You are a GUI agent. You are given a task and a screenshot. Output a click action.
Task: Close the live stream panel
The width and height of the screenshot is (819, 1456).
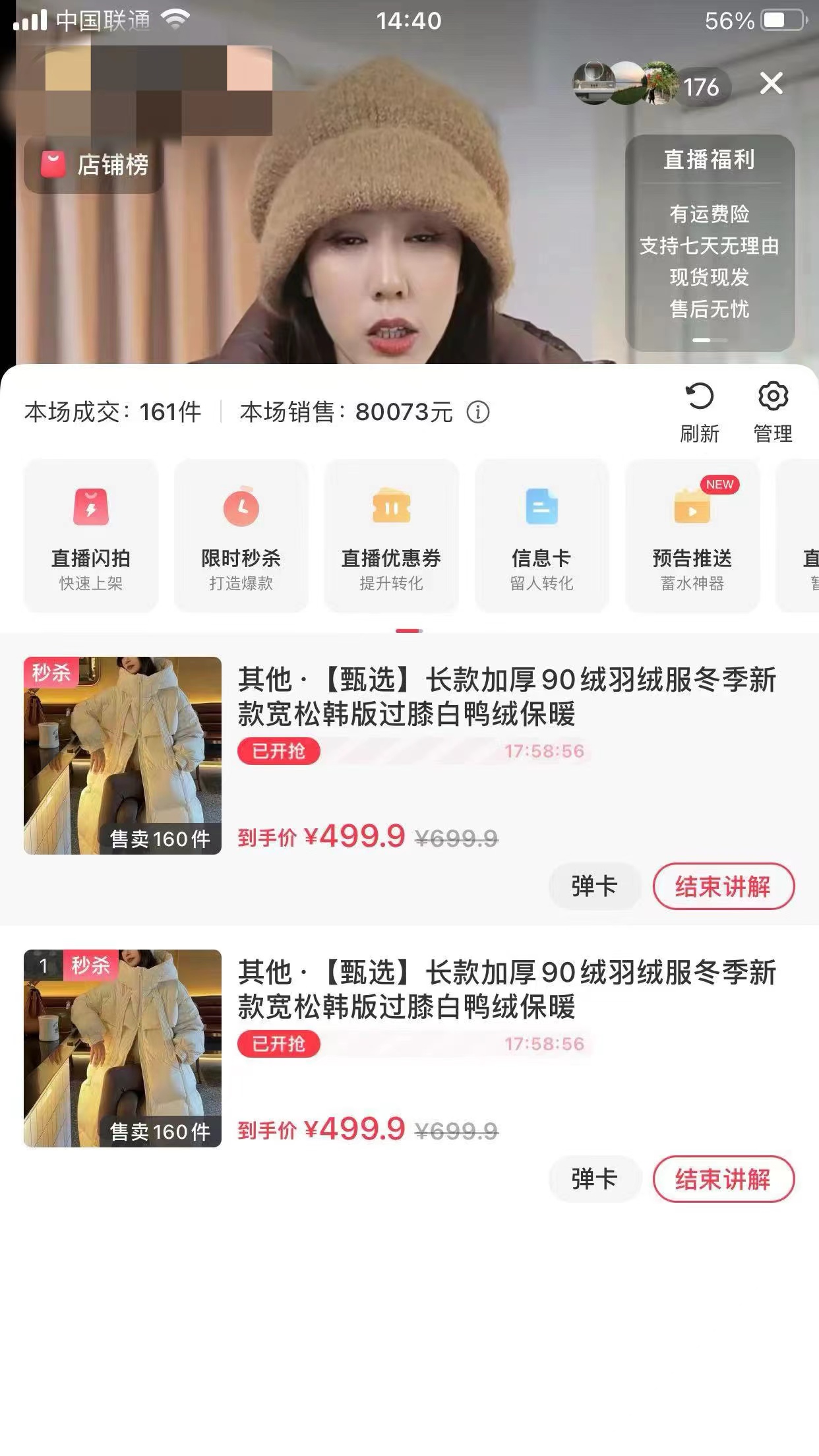click(771, 84)
